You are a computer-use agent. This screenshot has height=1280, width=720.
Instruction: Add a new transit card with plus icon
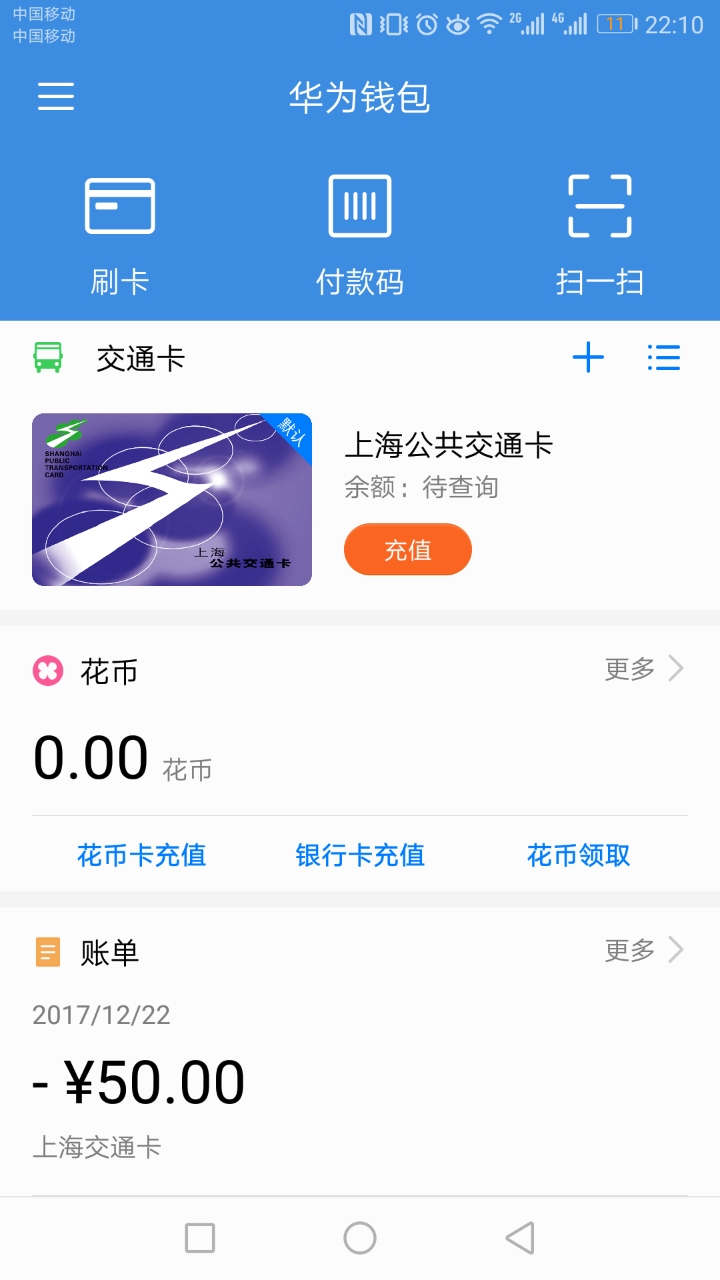coord(588,357)
